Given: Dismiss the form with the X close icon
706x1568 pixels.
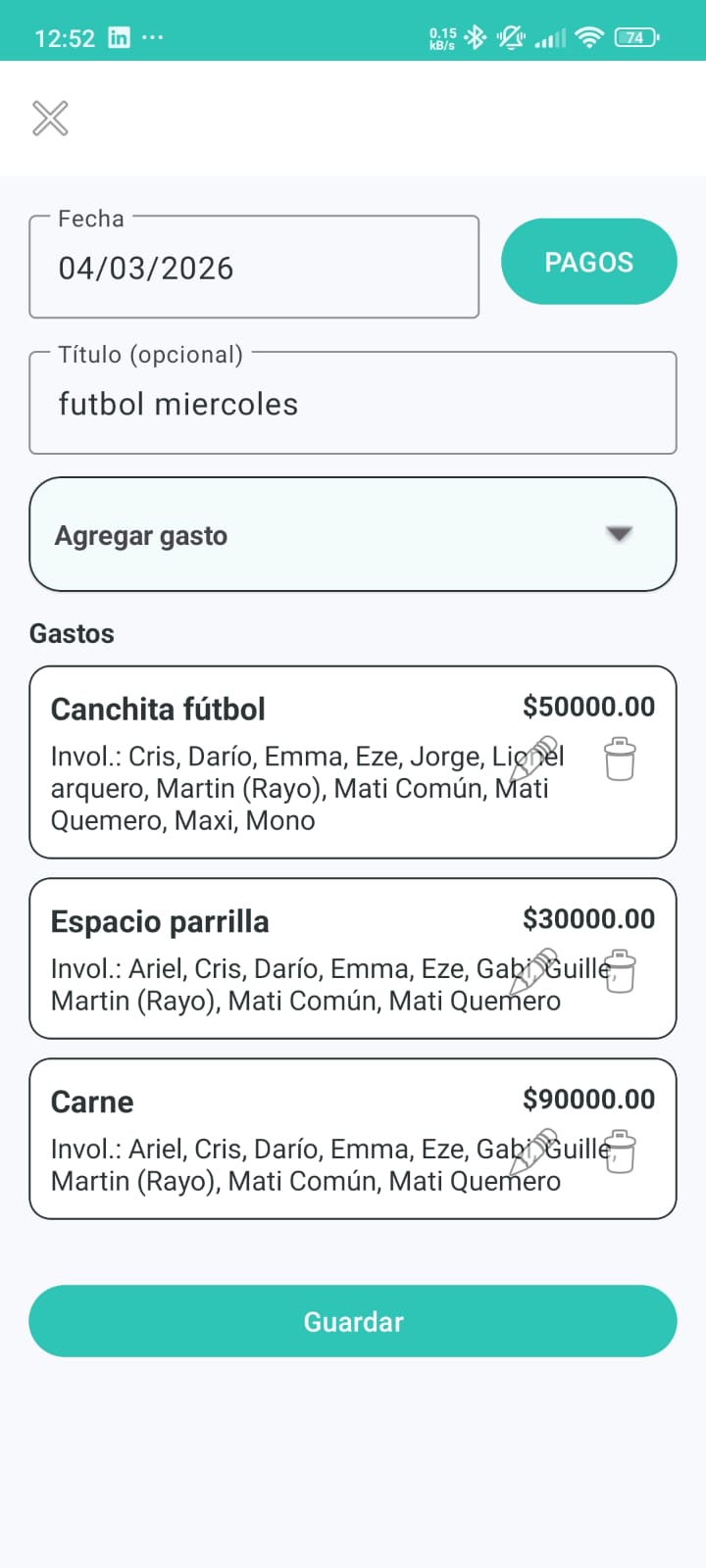Looking at the screenshot, I should (49, 118).
